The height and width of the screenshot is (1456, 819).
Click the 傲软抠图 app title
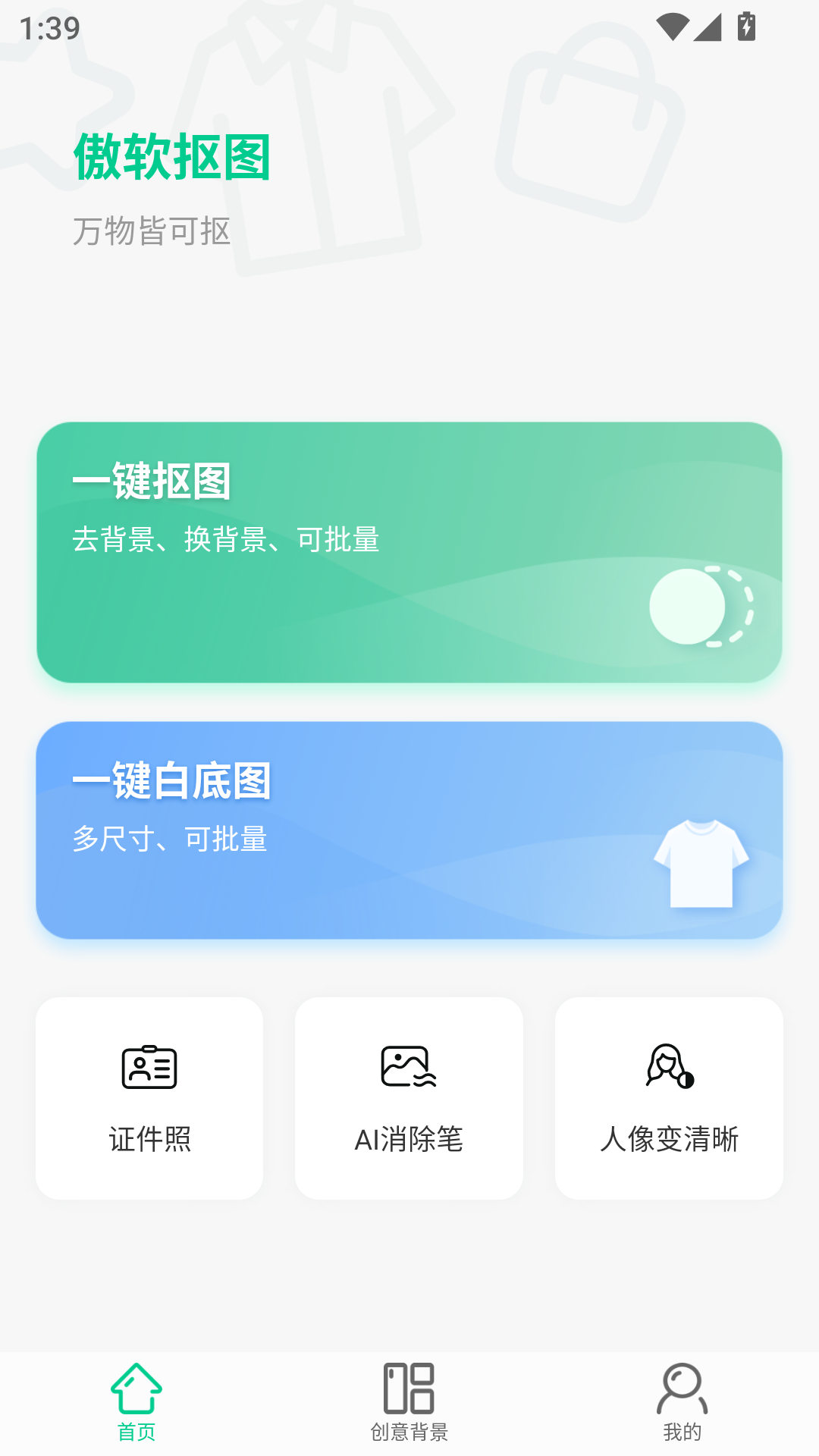click(x=174, y=158)
